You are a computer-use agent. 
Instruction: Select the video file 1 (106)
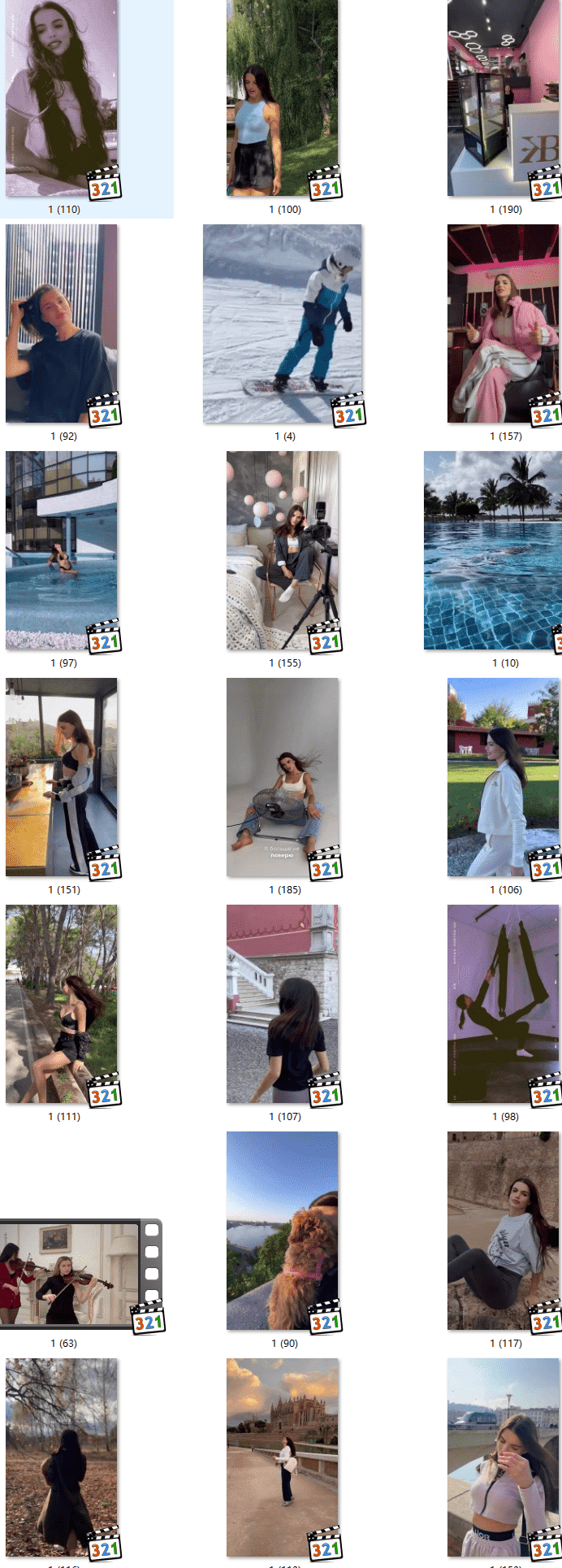[x=503, y=777]
